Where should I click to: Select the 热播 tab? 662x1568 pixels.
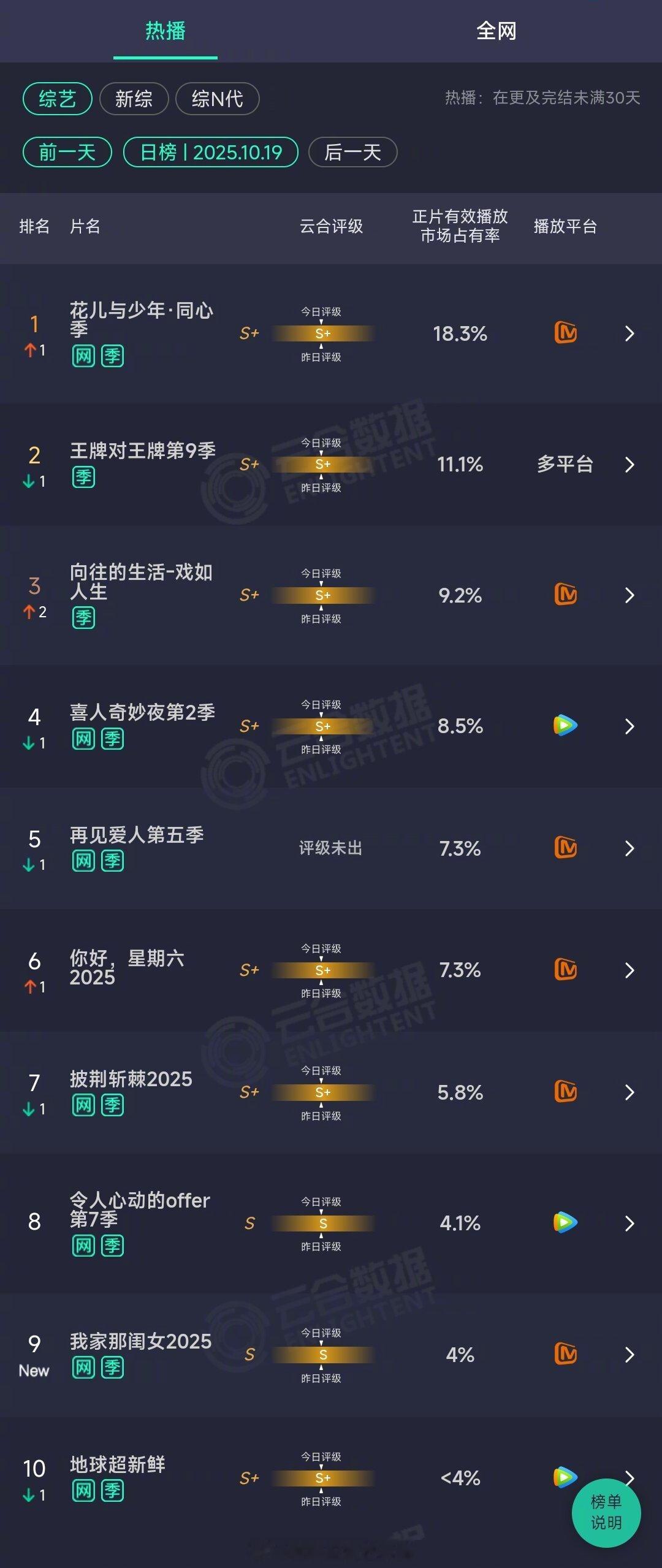[x=165, y=32]
